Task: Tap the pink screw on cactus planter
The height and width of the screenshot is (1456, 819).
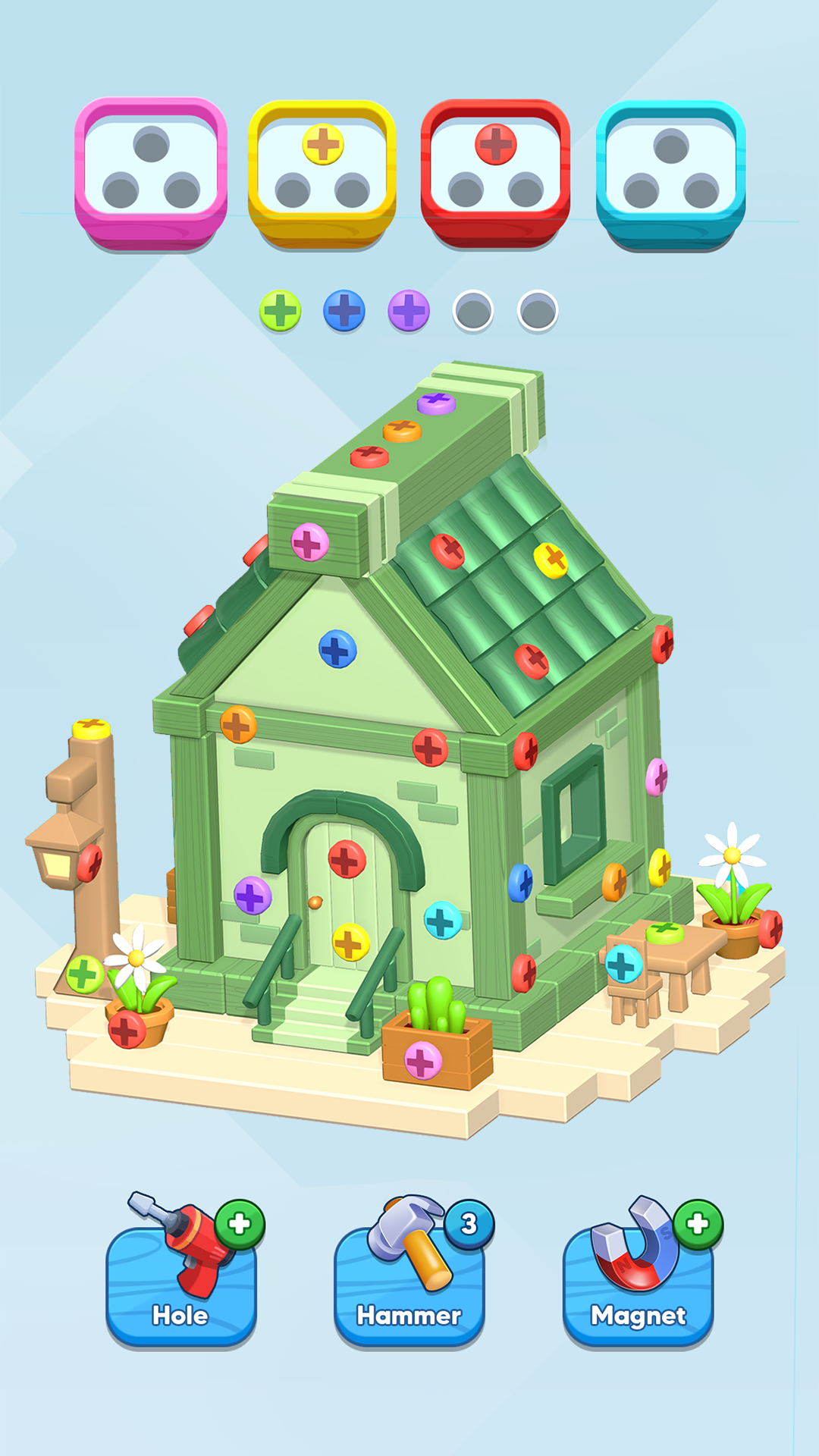Action: [423, 1060]
